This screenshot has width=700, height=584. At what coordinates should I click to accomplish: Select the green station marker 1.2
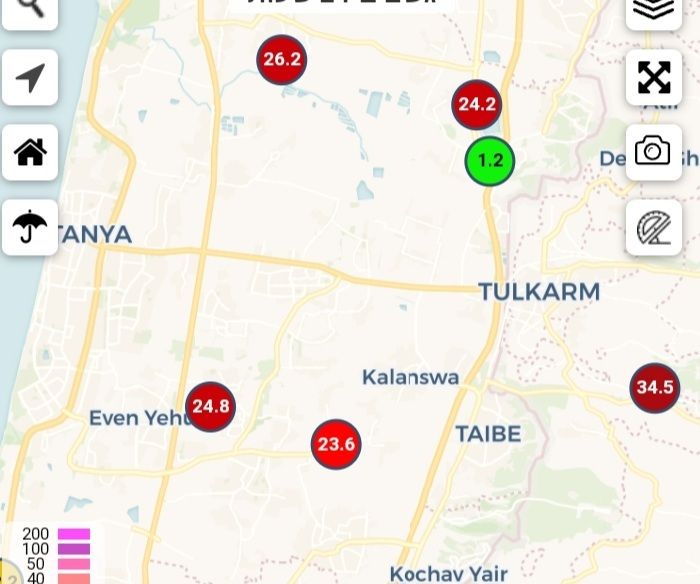pos(490,160)
